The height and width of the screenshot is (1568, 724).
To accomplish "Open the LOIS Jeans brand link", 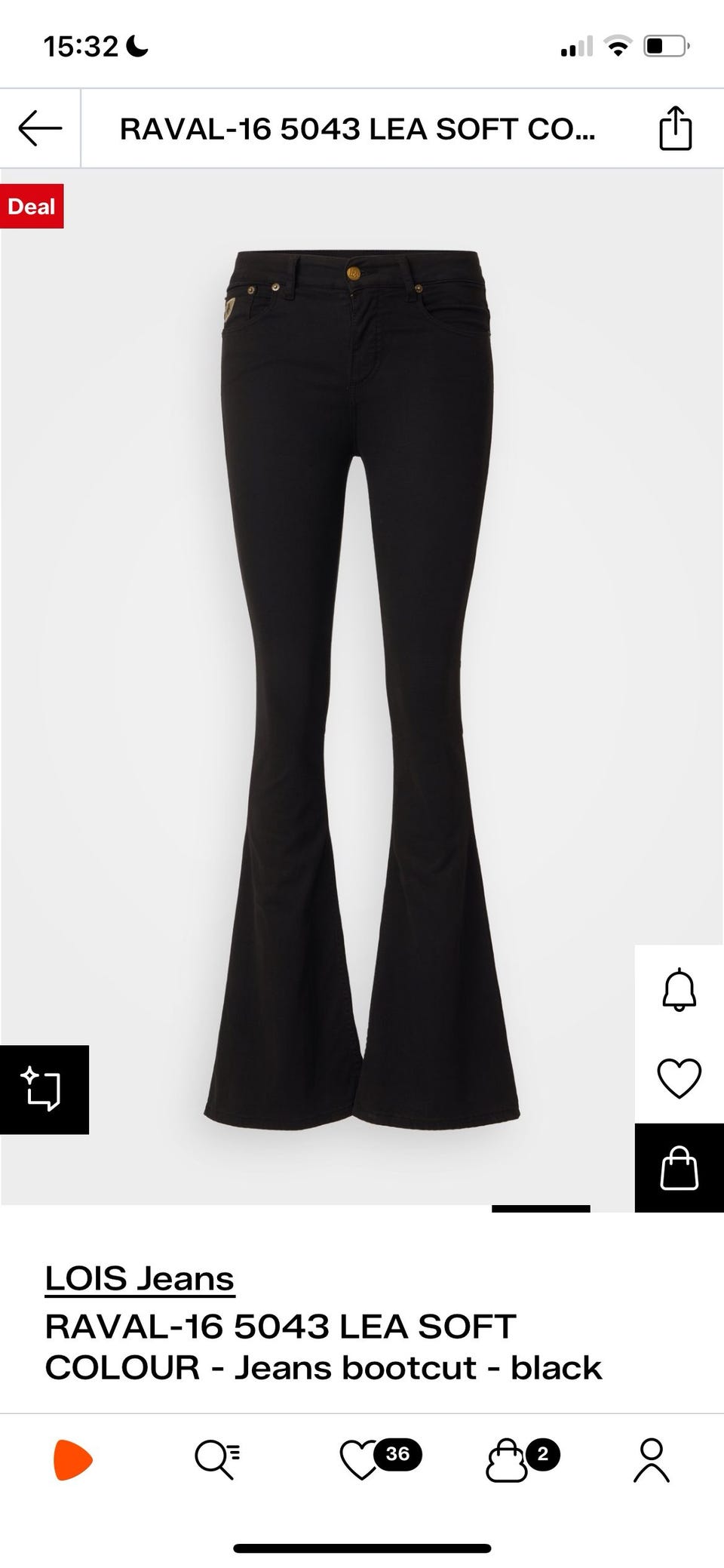I will click(x=140, y=1278).
